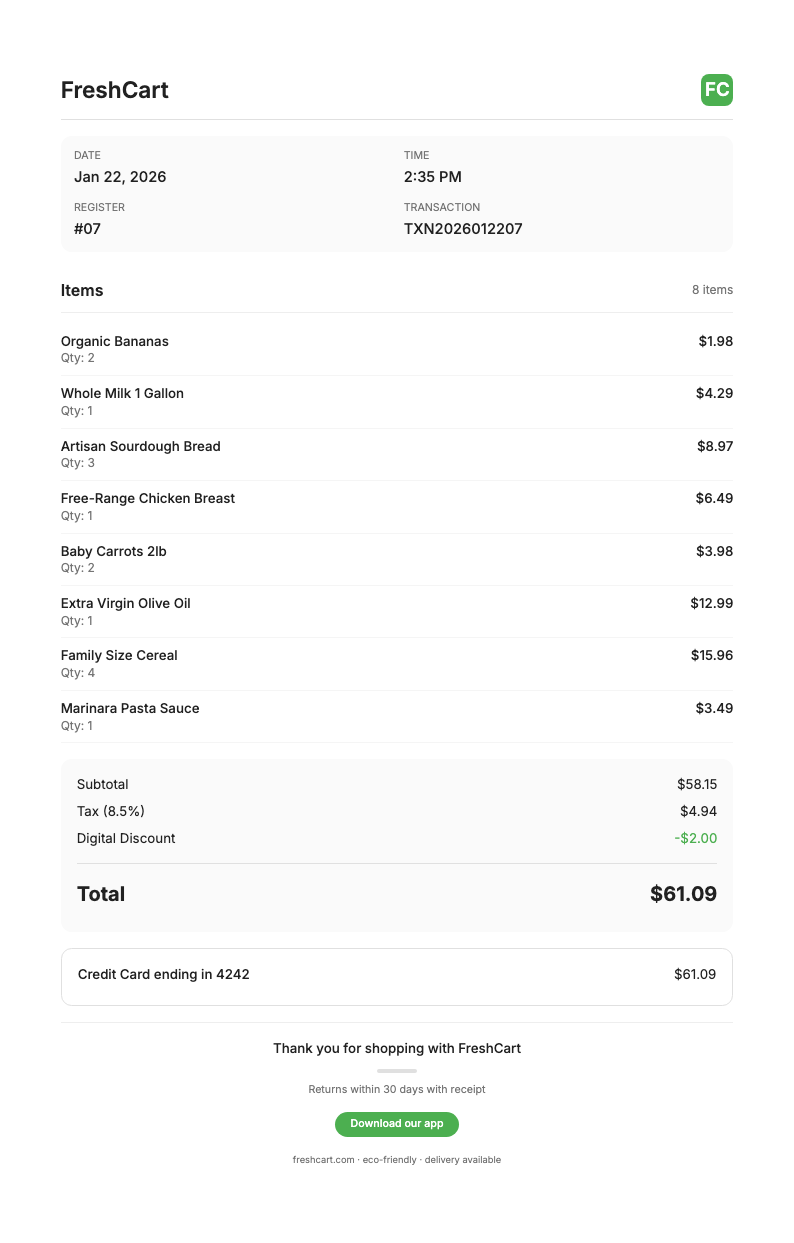The image size is (794, 1243).
Task: Click the Family Size Cereal quantity label
Action: click(78, 672)
